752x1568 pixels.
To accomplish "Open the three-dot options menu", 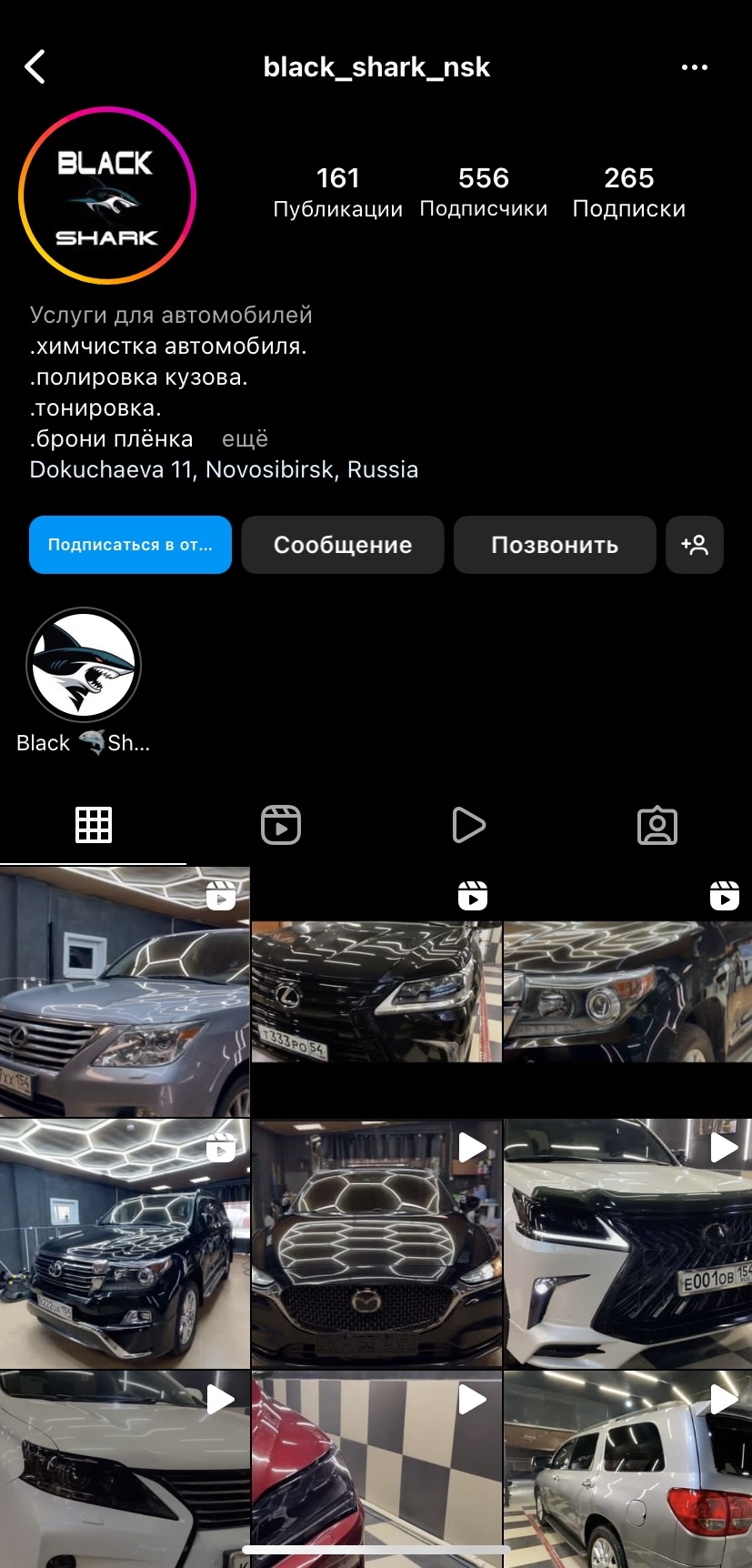I will pyautogui.click(x=695, y=66).
